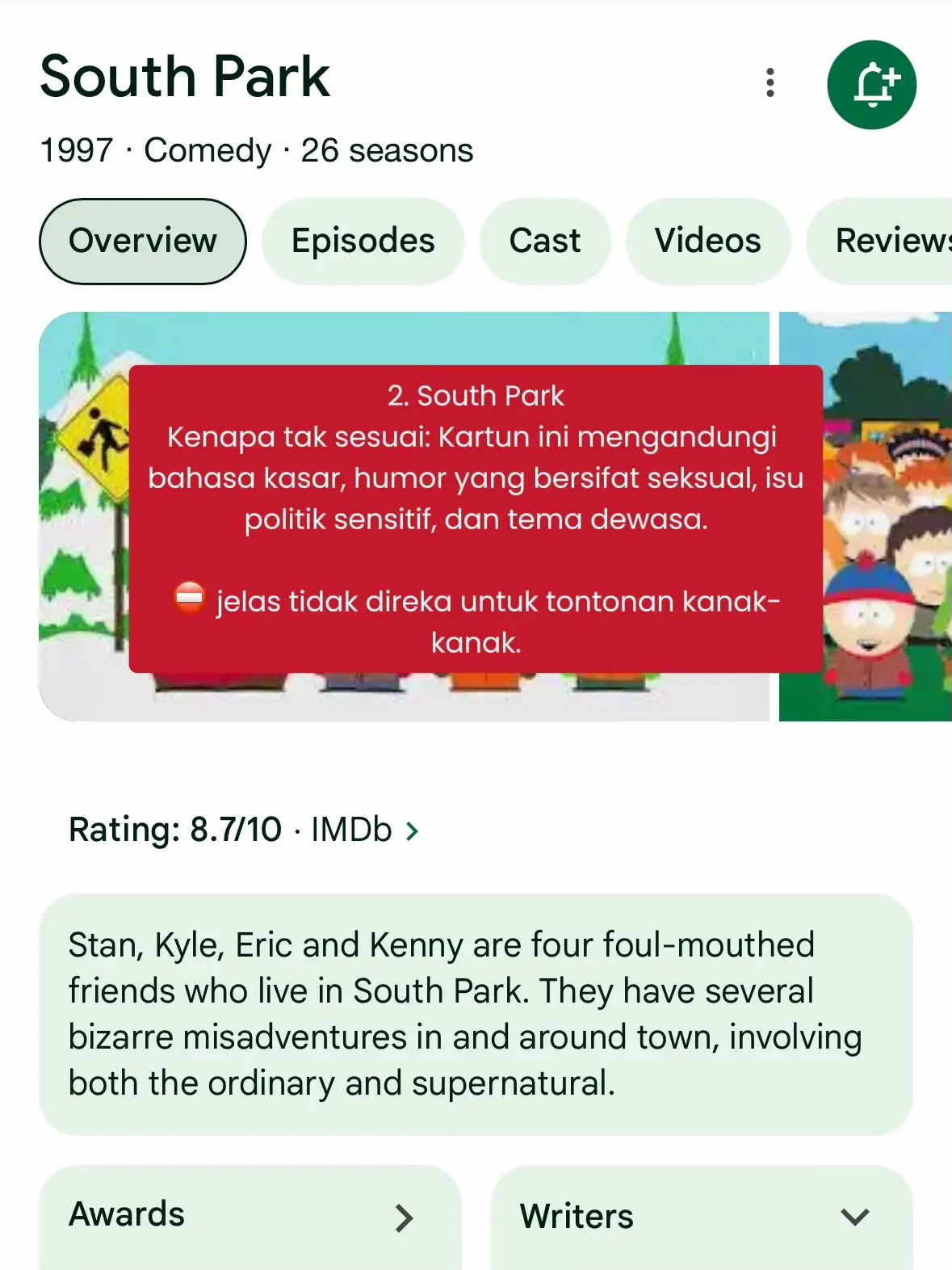
Task: Tap the bell icon to get notified
Action: [871, 85]
